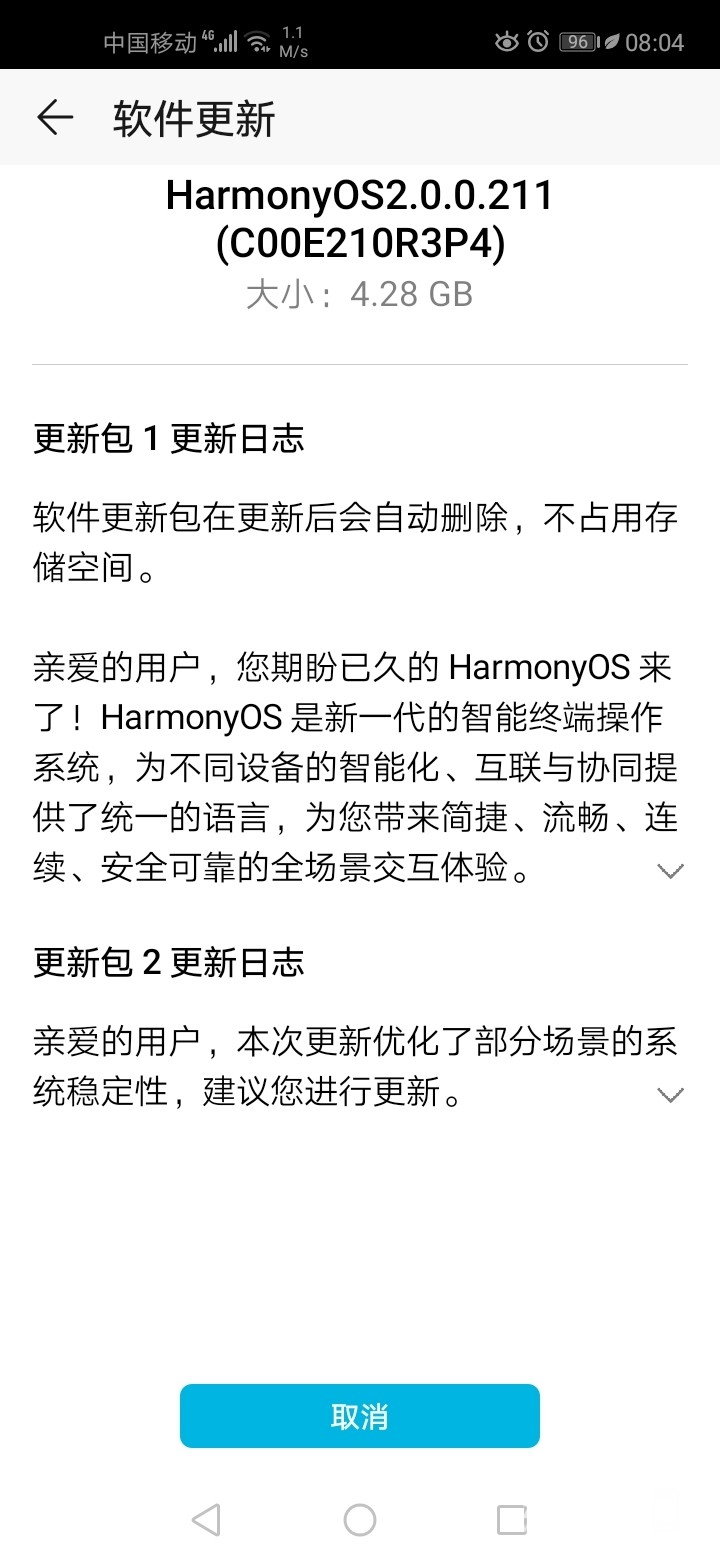Tap the system home button
This screenshot has height=1560, width=720.
click(360, 1520)
